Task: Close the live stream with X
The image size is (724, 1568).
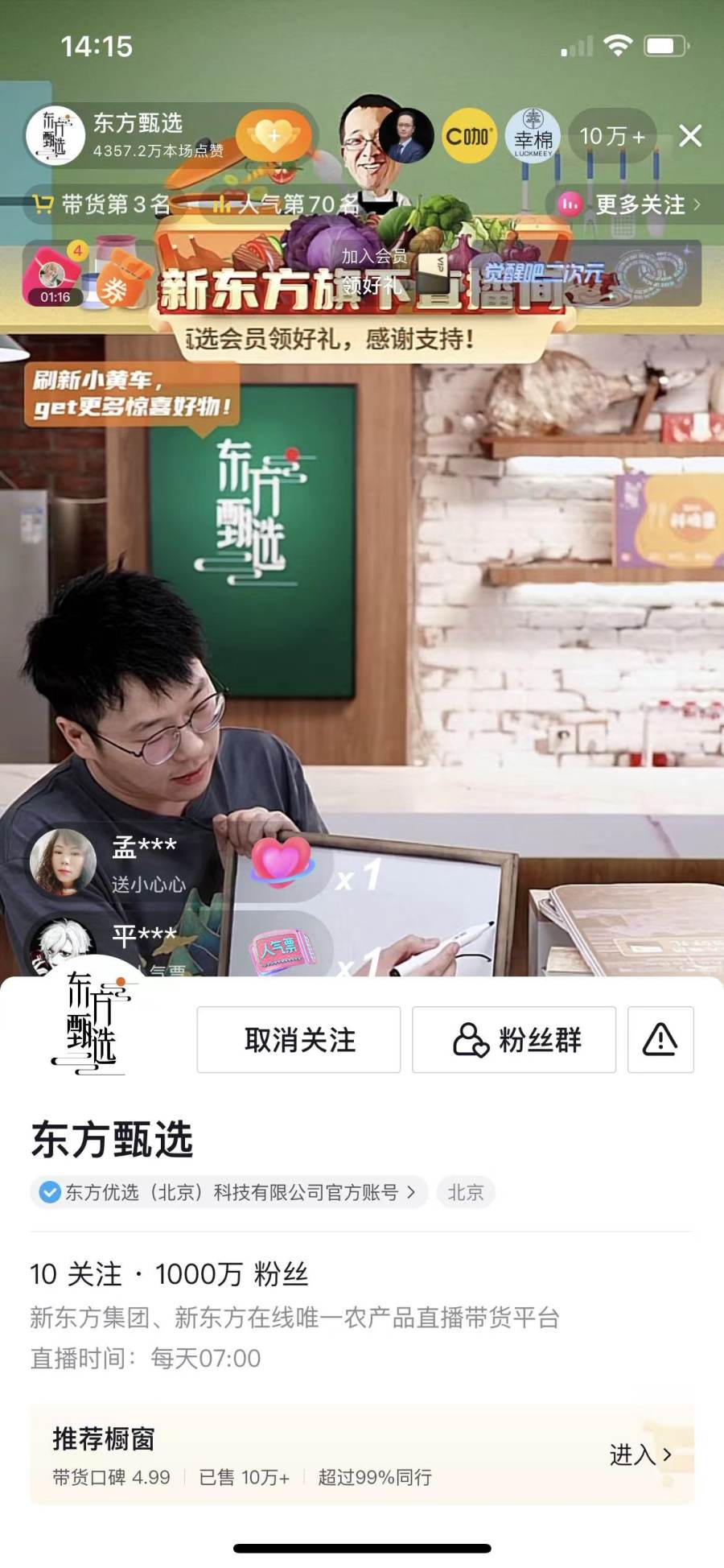Action: point(690,136)
